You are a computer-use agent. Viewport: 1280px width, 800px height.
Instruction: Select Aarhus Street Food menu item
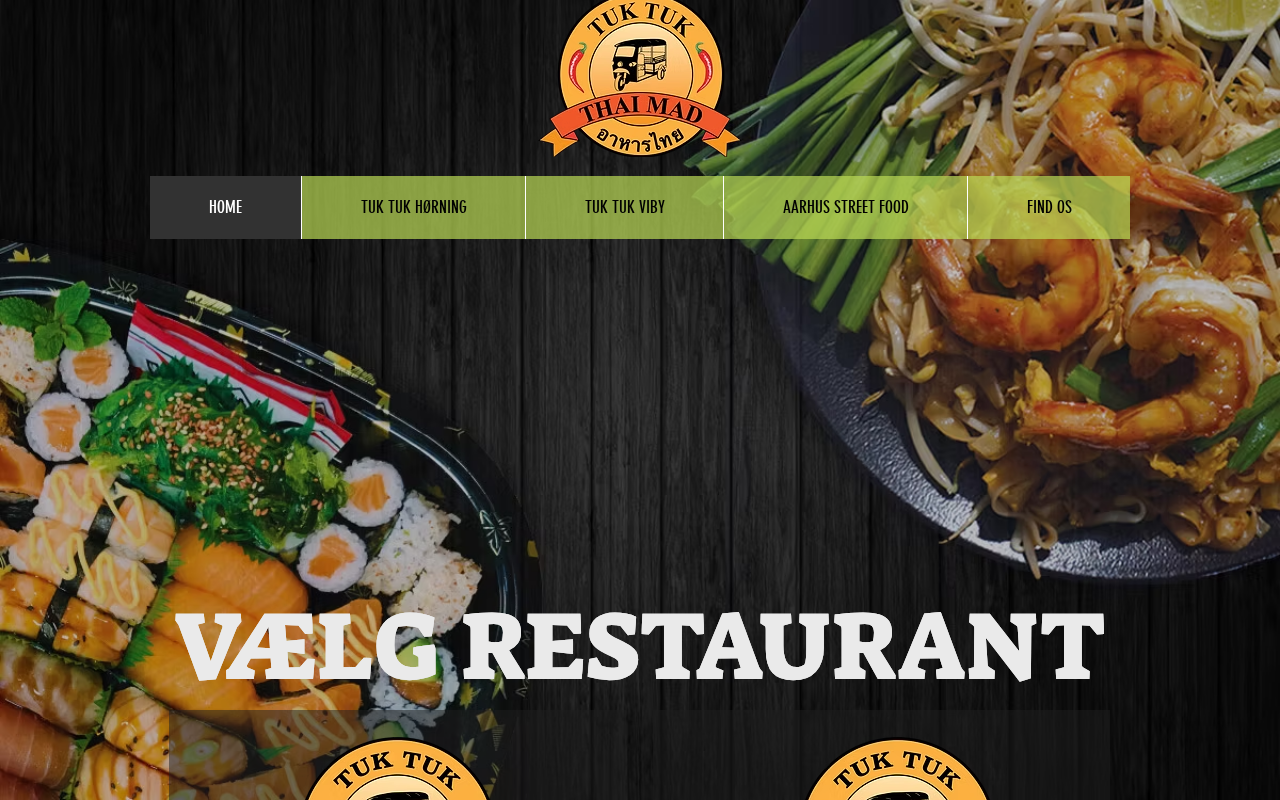pos(845,208)
